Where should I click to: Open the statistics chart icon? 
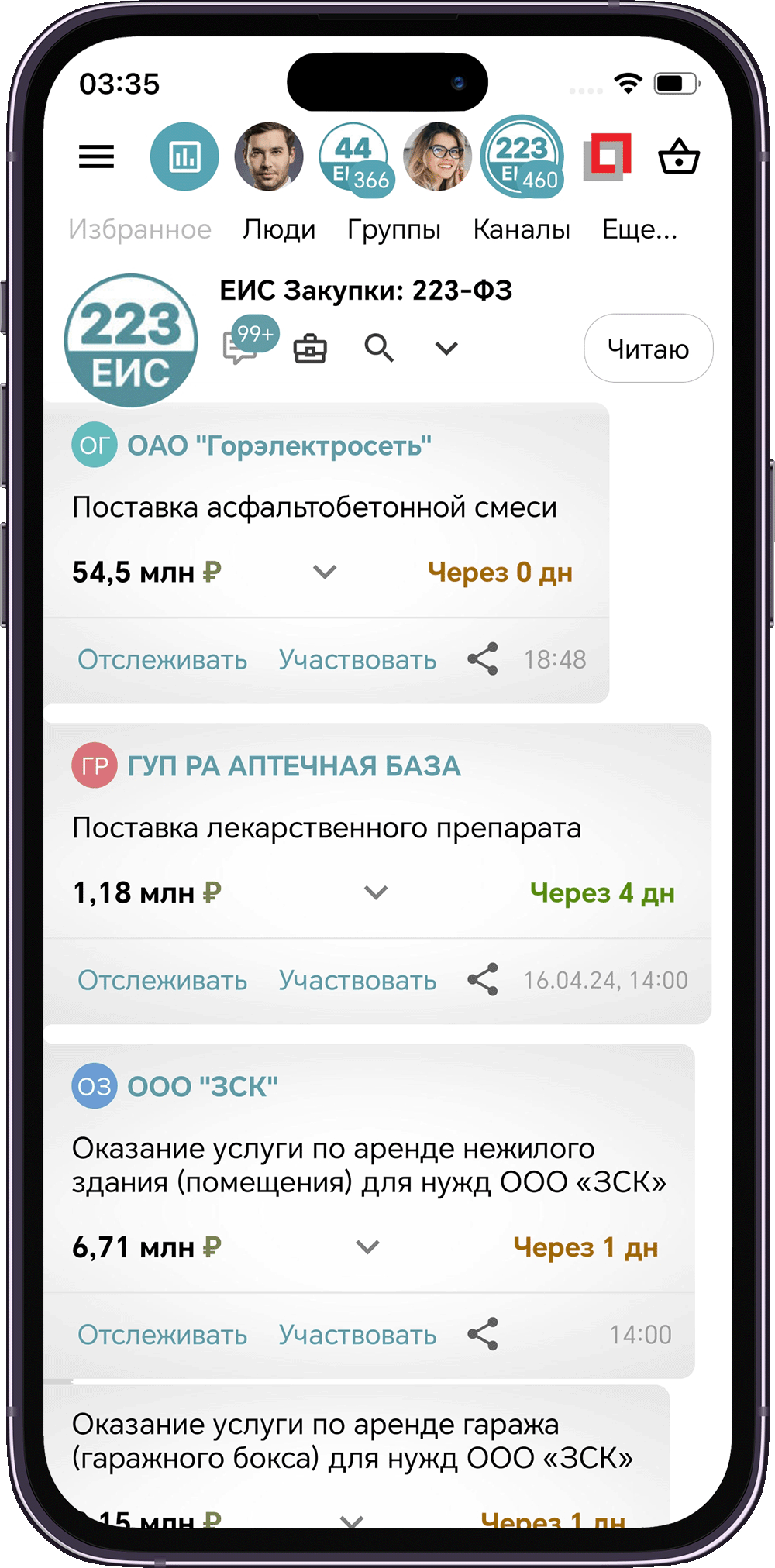(184, 157)
